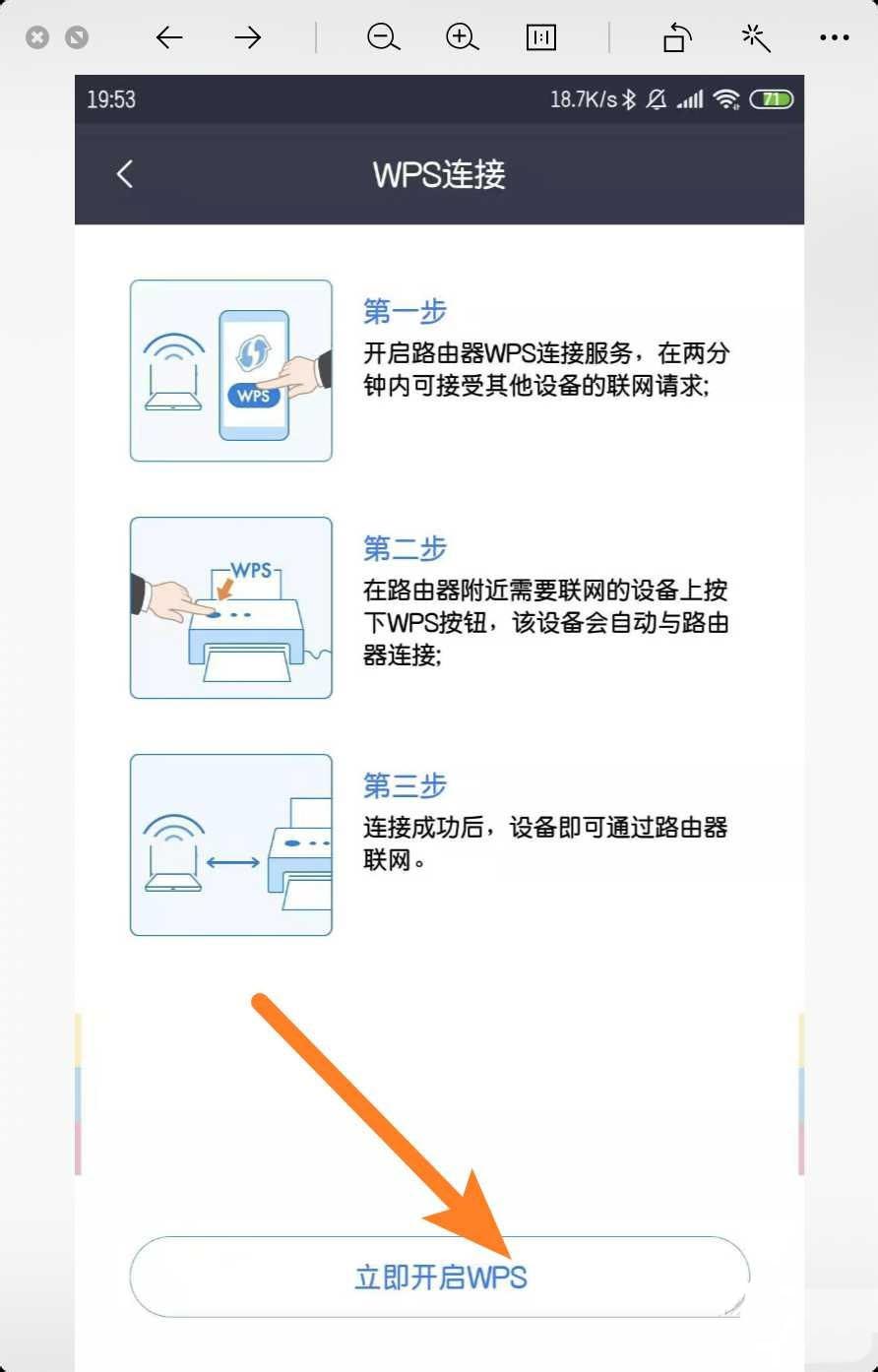Zoom in using the plus magnifier
The image size is (878, 1372).
coord(462,38)
